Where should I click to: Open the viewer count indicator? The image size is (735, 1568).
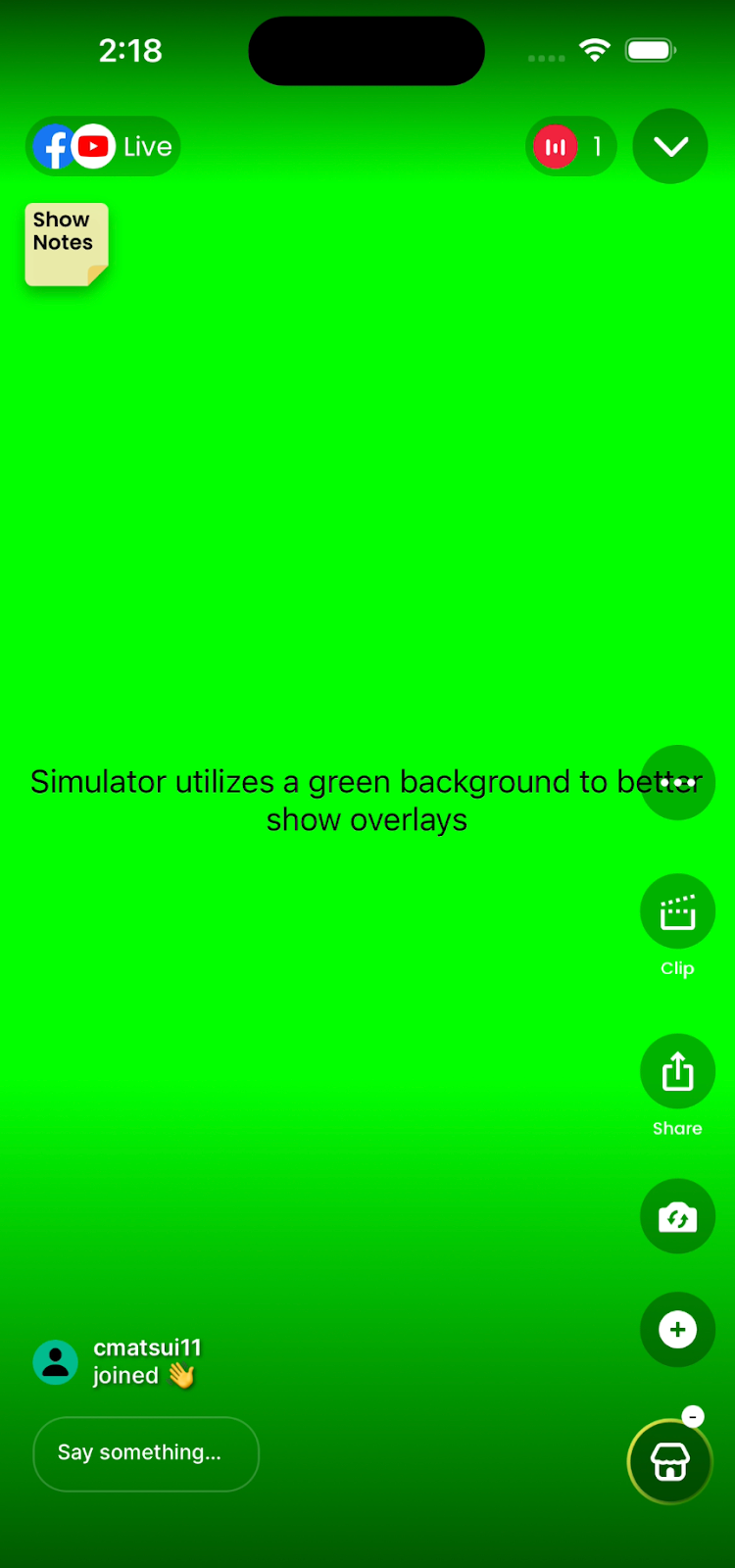tap(570, 147)
